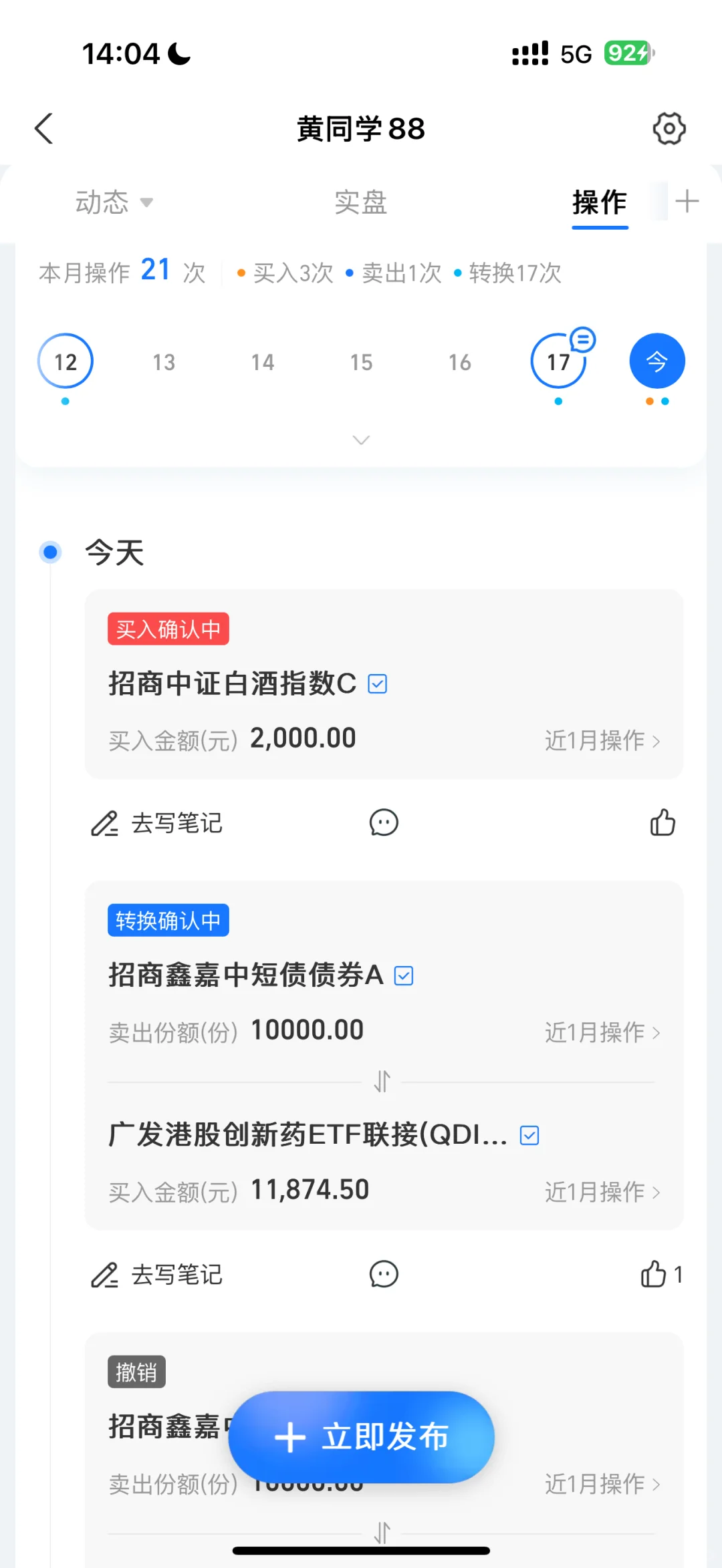Screen dimensions: 722x1568
Task: Select today's date circle 今
Action: coord(656,361)
